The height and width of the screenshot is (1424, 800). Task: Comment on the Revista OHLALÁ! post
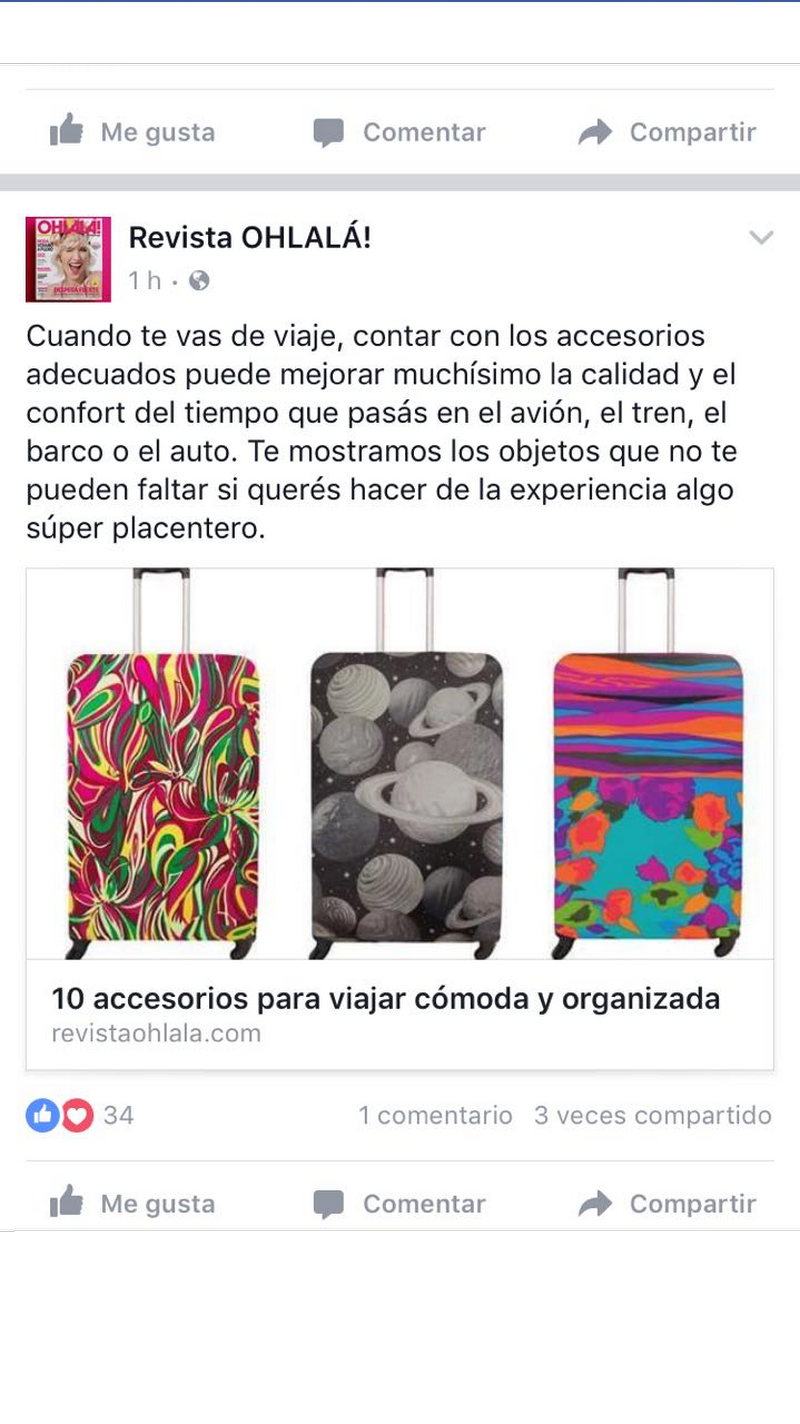point(399,1203)
